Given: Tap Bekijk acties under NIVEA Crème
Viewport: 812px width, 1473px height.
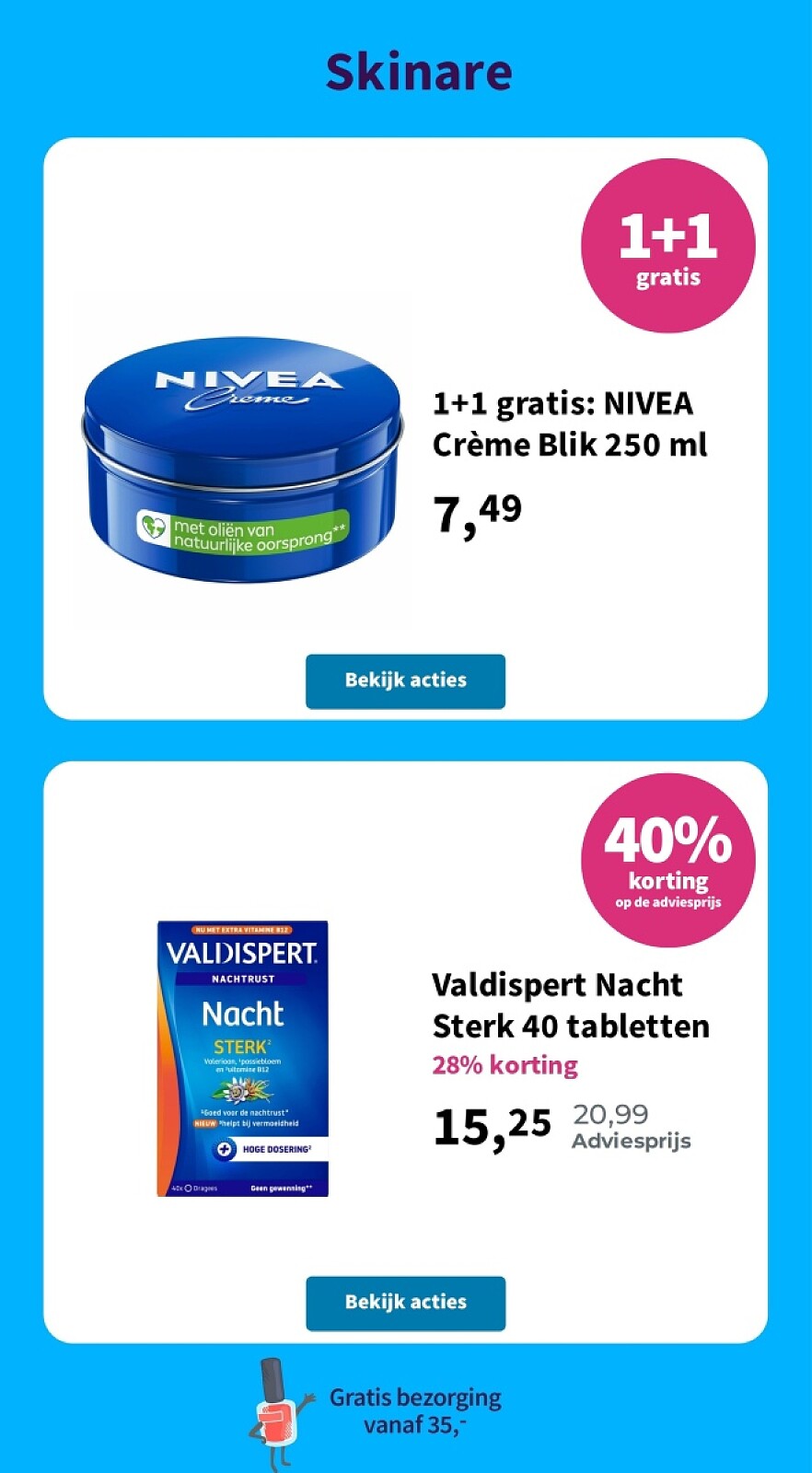Looking at the screenshot, I should (405, 681).
